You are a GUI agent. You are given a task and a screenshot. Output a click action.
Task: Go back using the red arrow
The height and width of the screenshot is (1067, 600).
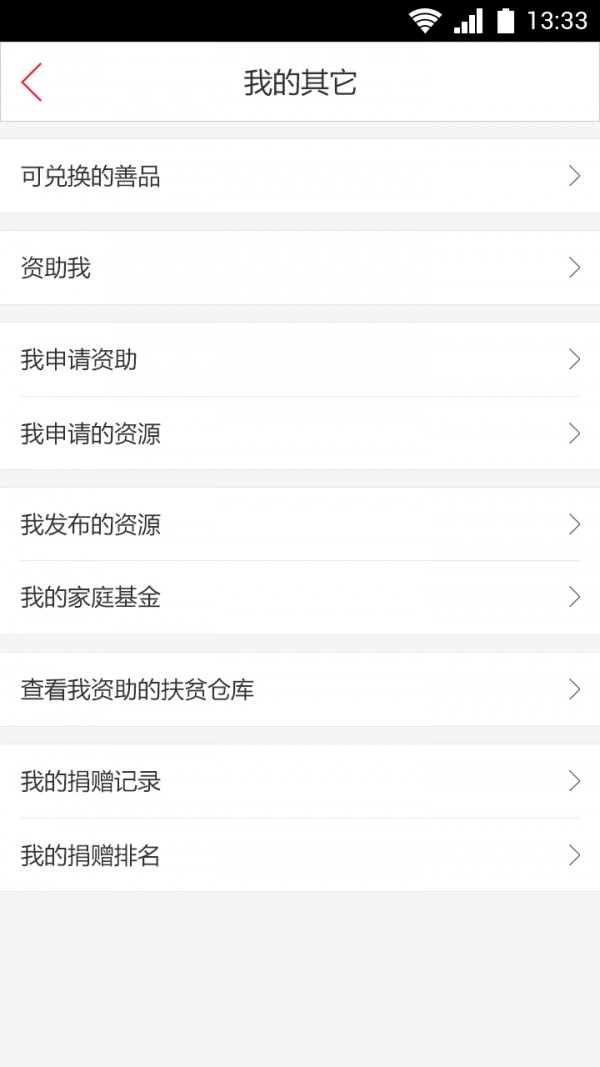click(x=32, y=82)
